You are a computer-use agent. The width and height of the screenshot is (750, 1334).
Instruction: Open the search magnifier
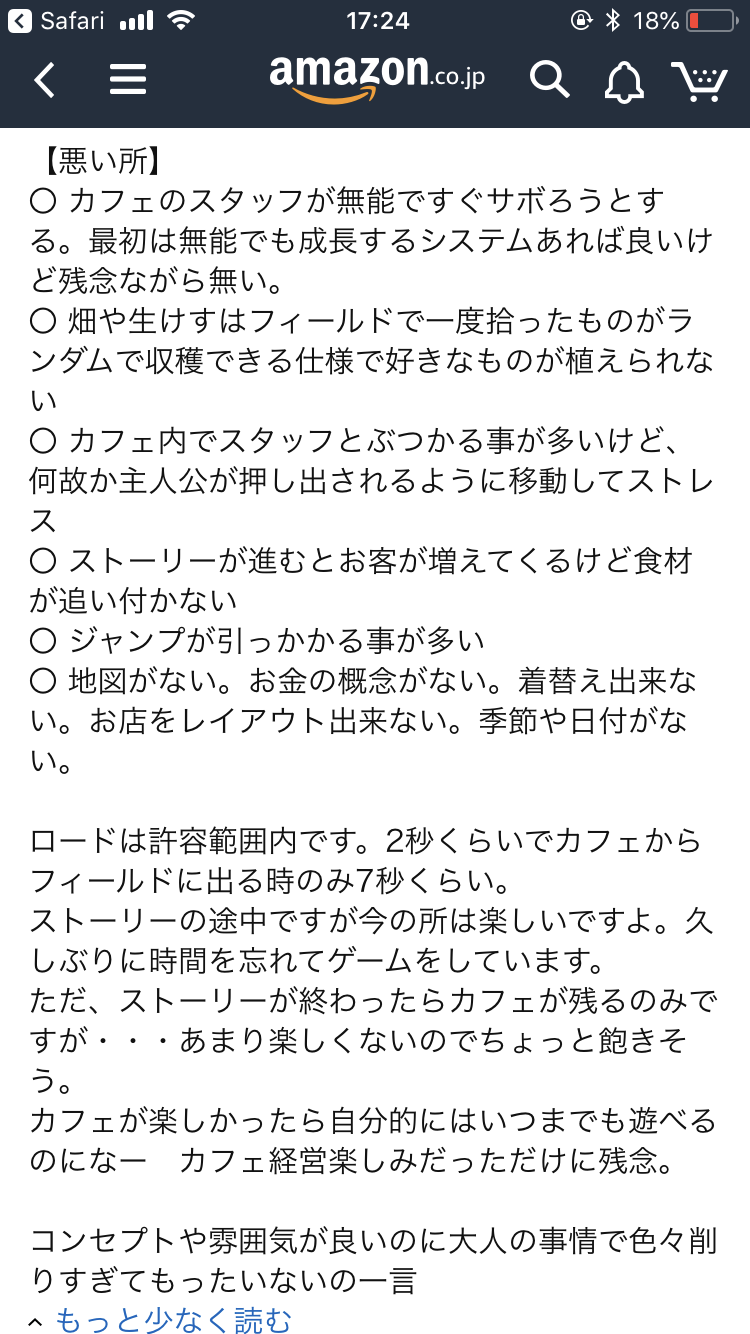click(550, 79)
